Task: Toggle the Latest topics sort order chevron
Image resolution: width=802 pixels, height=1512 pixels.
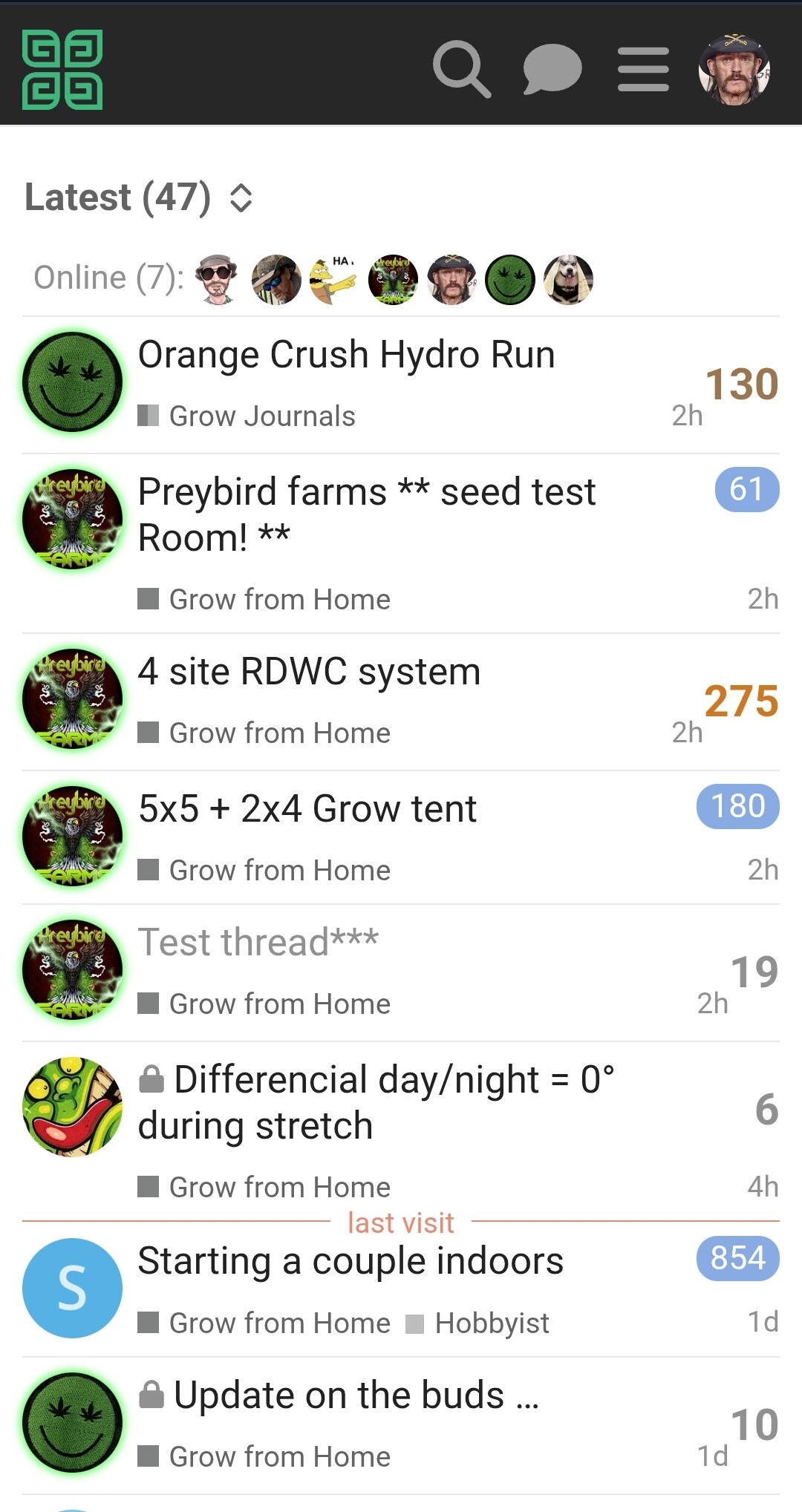Action: [x=241, y=197]
